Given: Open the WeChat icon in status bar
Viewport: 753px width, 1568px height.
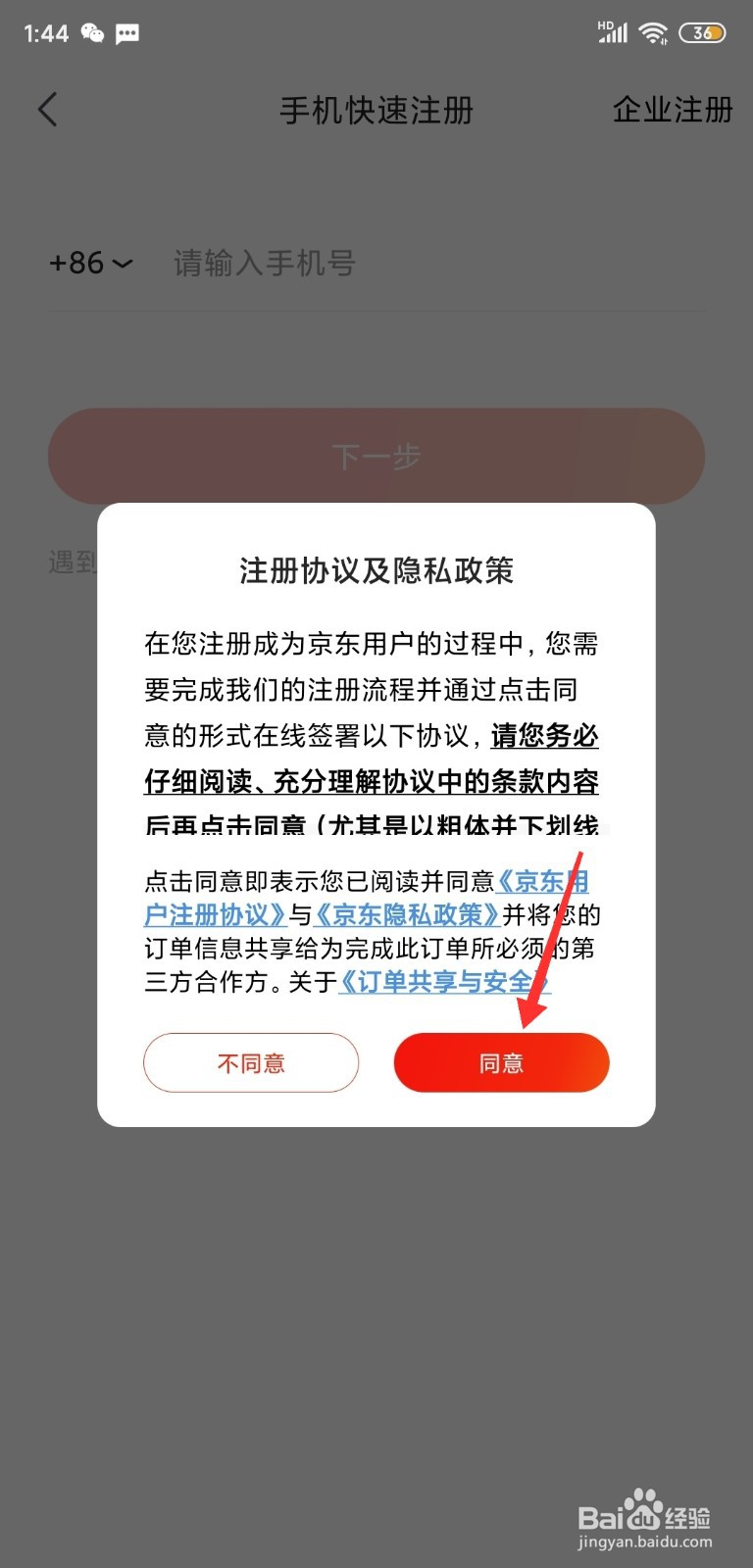Looking at the screenshot, I should pyautogui.click(x=94, y=32).
